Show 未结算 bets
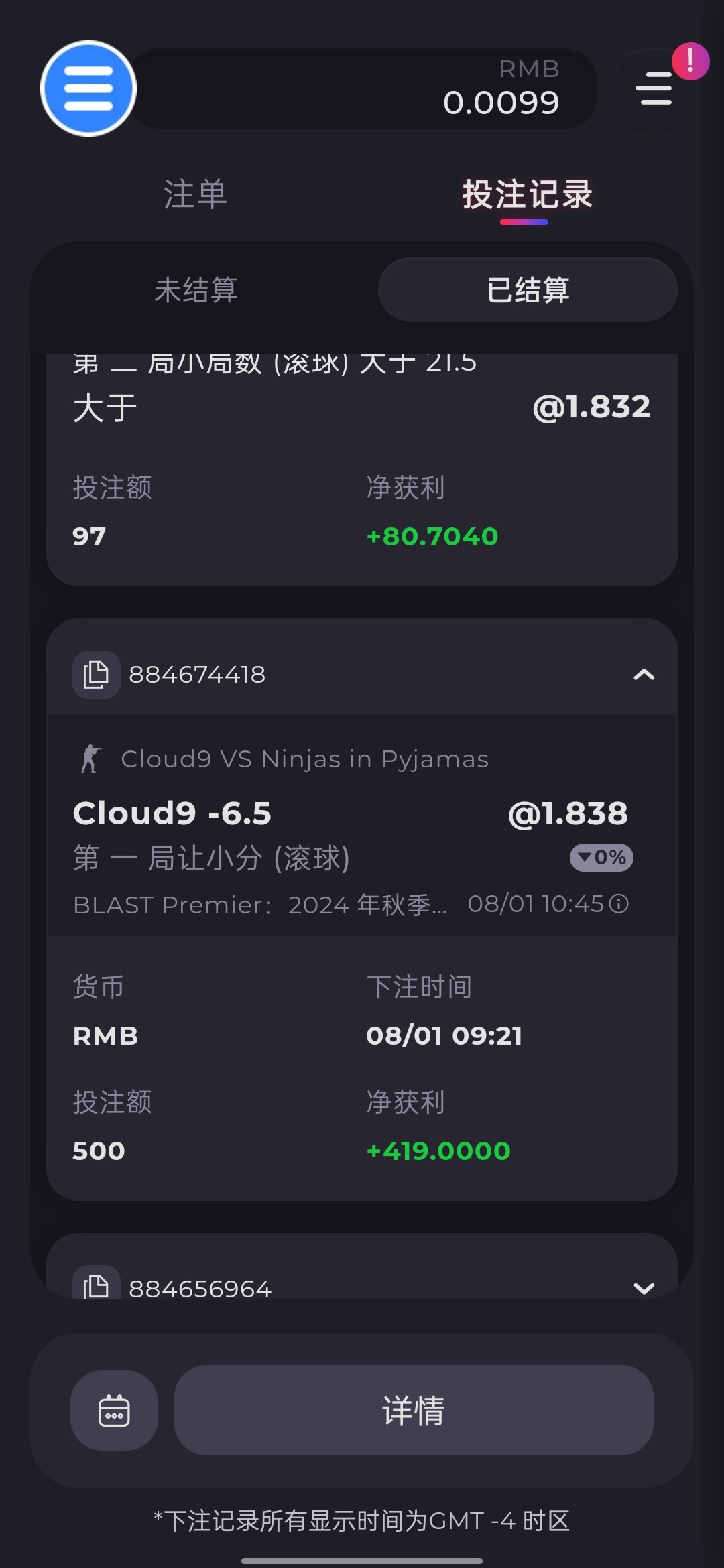Image resolution: width=724 pixels, height=1568 pixels. [x=196, y=289]
